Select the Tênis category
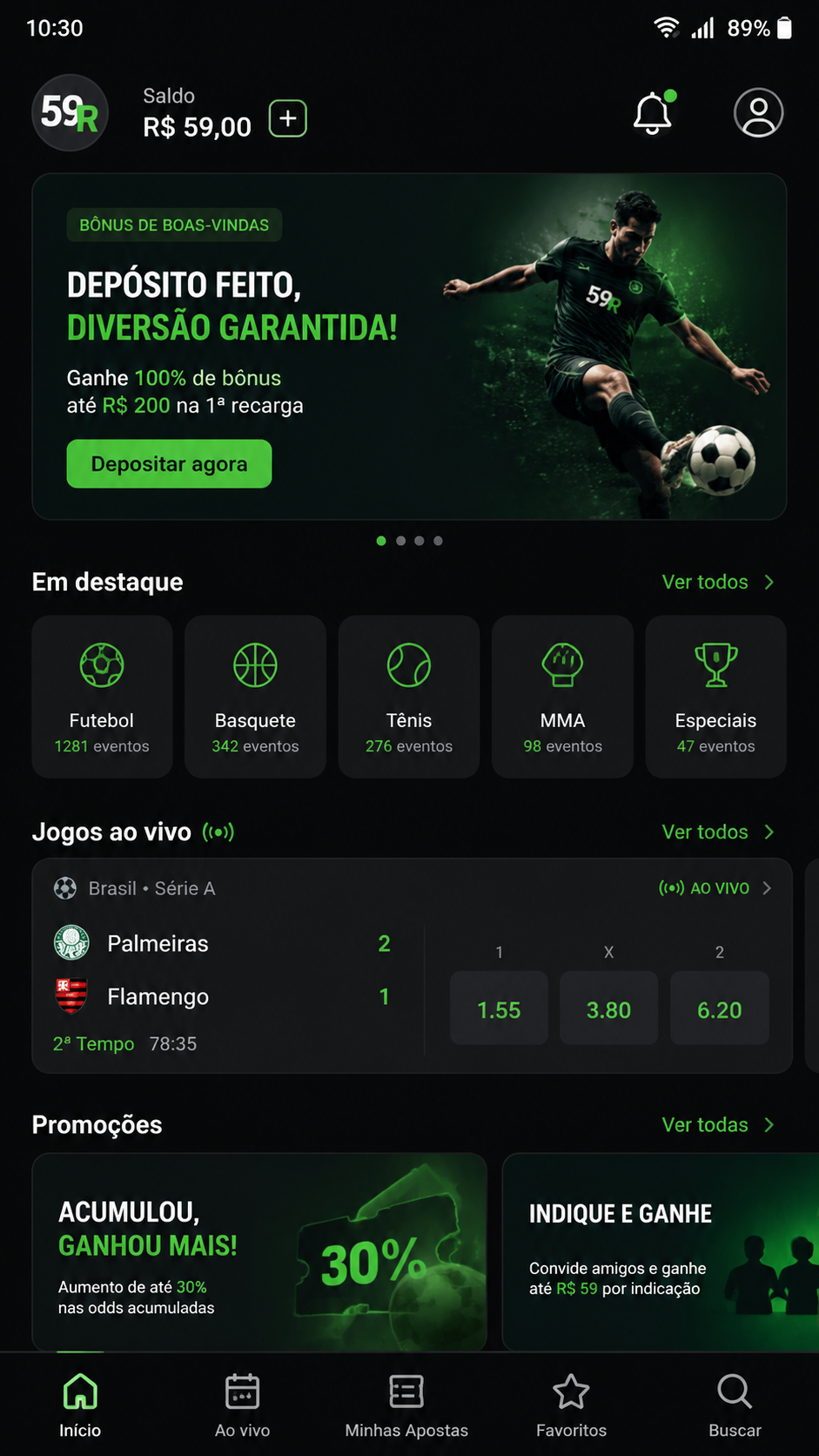 (409, 697)
